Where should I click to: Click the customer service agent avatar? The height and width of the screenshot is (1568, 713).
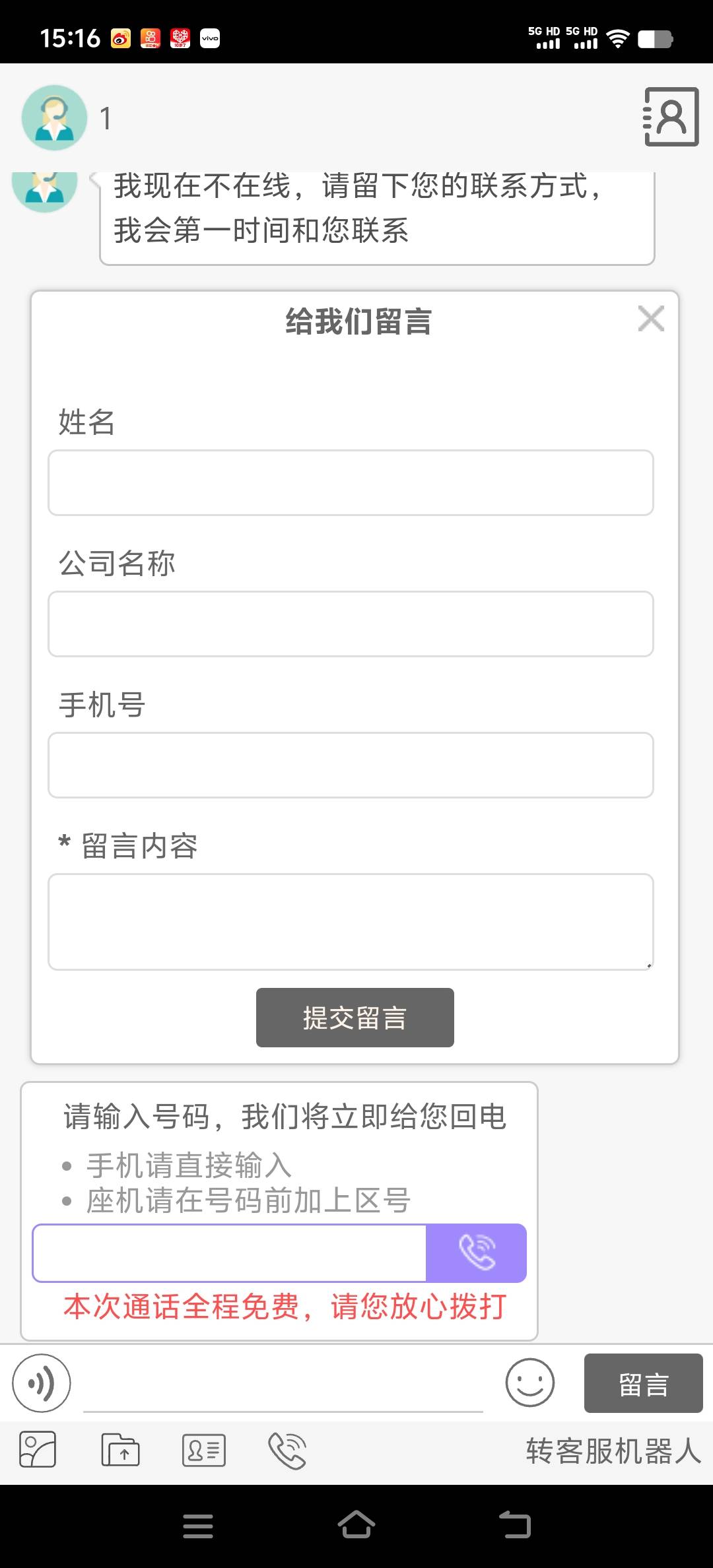pos(54,117)
